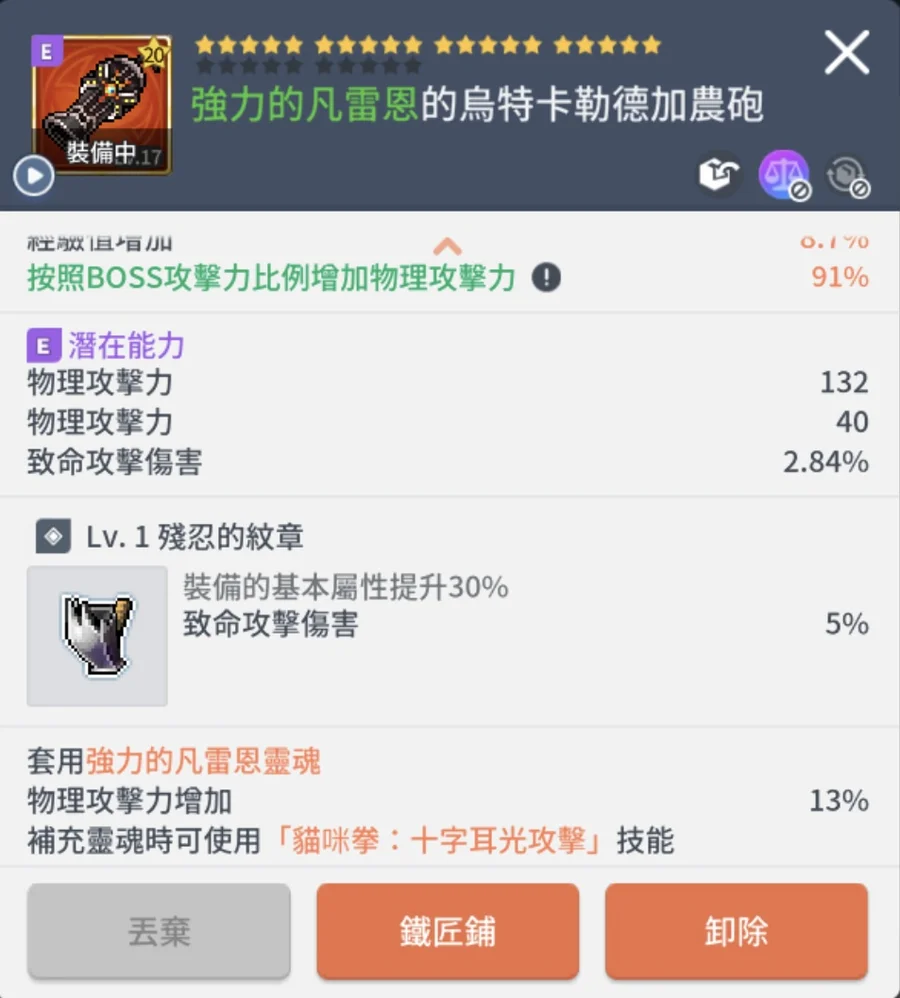The image size is (900, 998).
Task: Unequip the item with 卸除
Action: 736,931
